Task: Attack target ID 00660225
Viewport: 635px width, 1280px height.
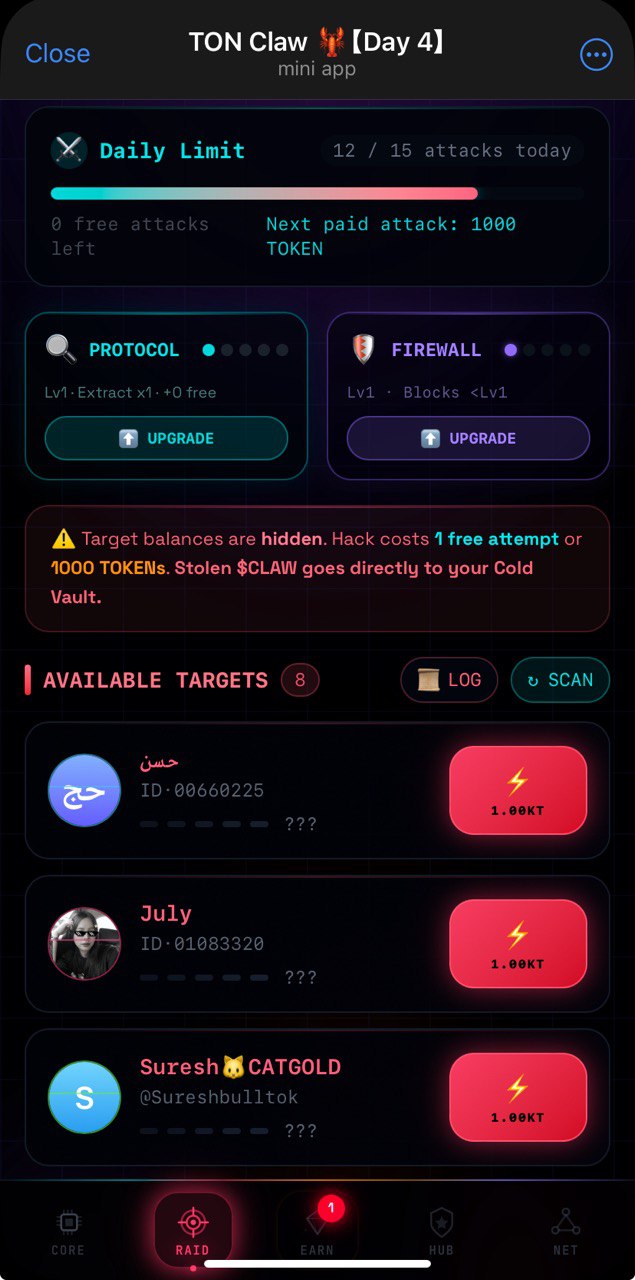Action: [517, 790]
